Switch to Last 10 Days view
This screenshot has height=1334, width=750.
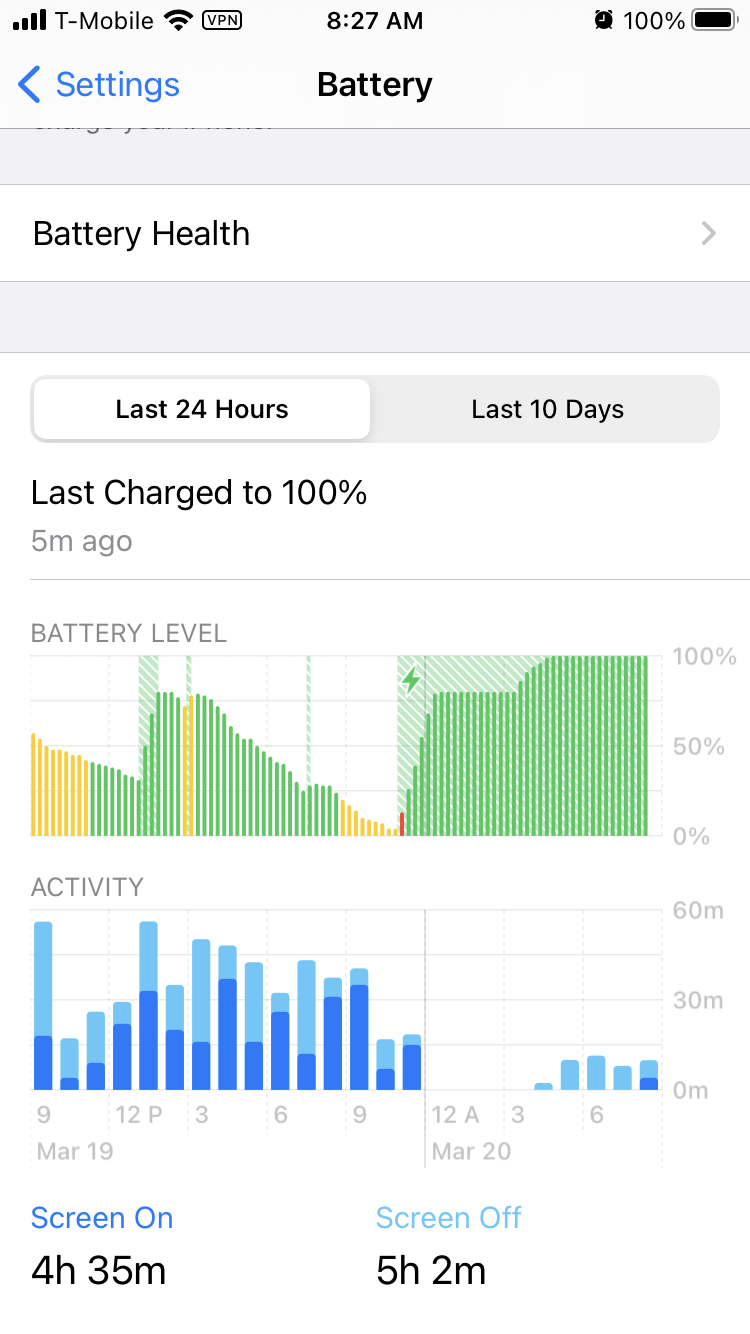(547, 410)
